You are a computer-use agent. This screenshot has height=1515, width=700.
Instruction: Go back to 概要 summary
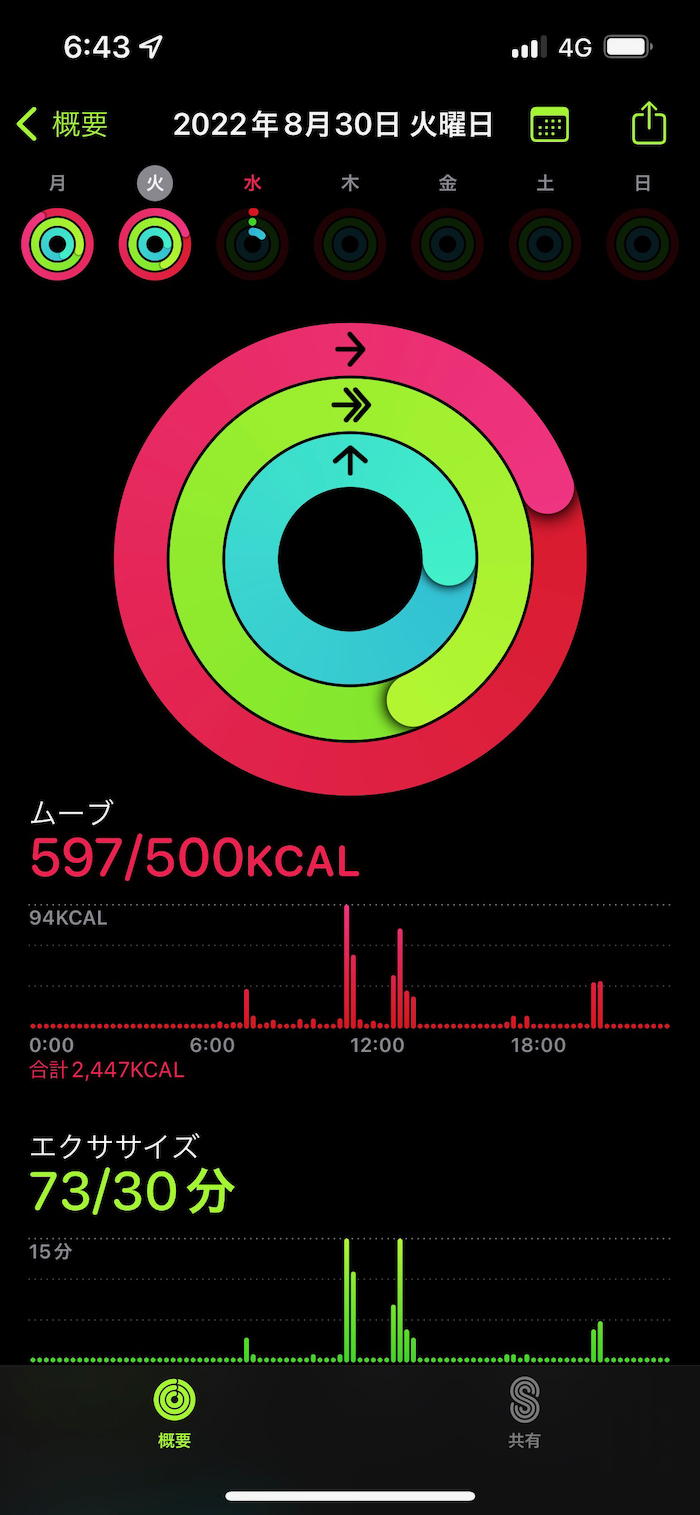(x=62, y=125)
